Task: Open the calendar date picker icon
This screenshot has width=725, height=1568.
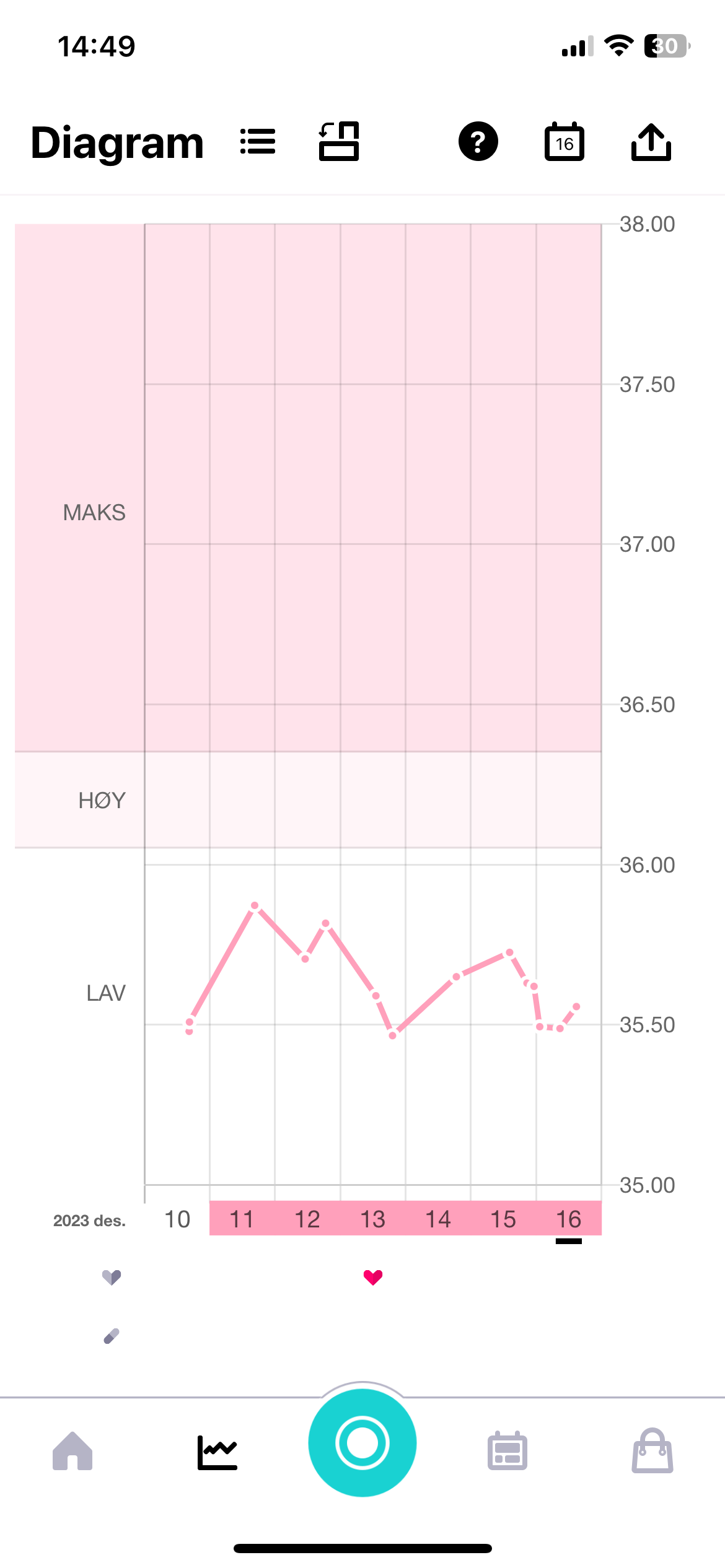Action: pos(564,142)
